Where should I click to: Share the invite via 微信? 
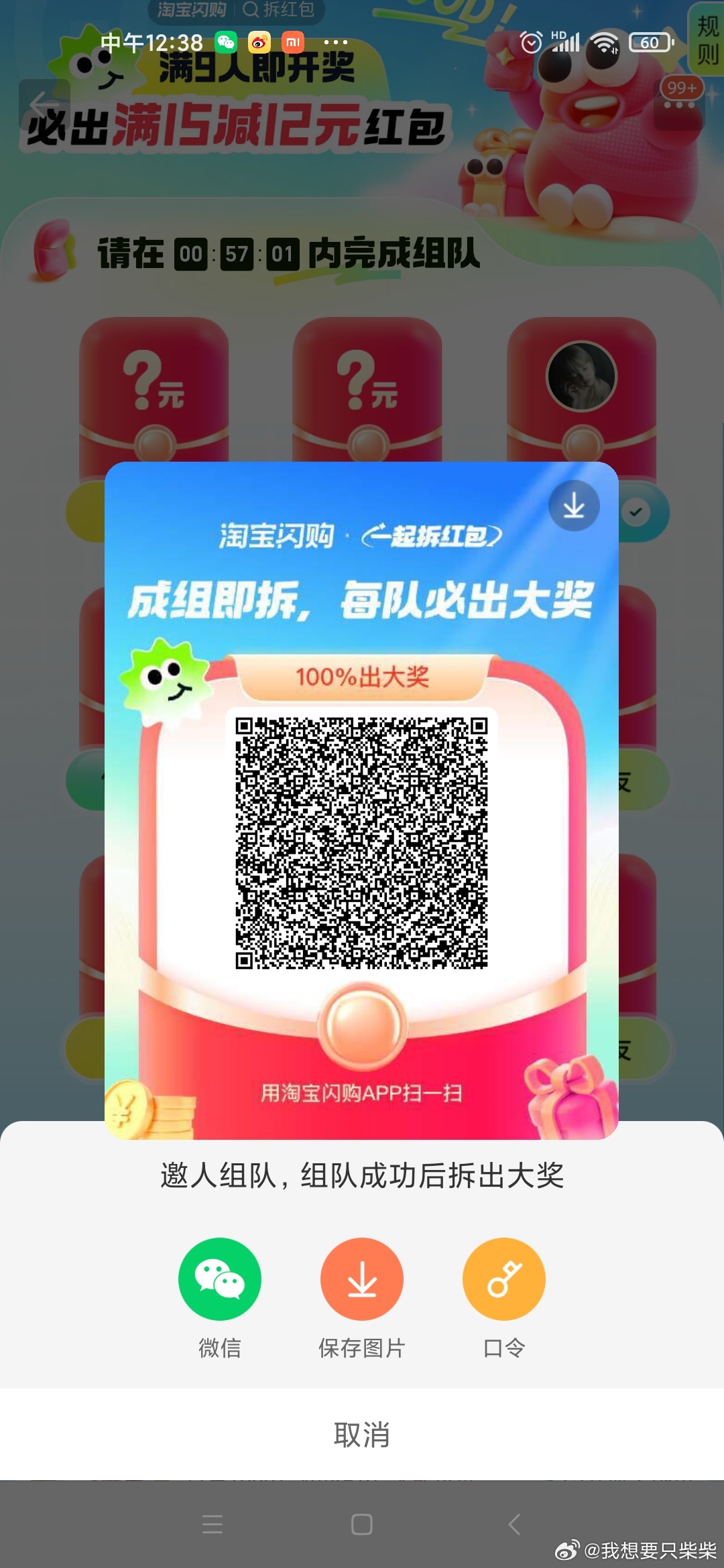point(220,1279)
